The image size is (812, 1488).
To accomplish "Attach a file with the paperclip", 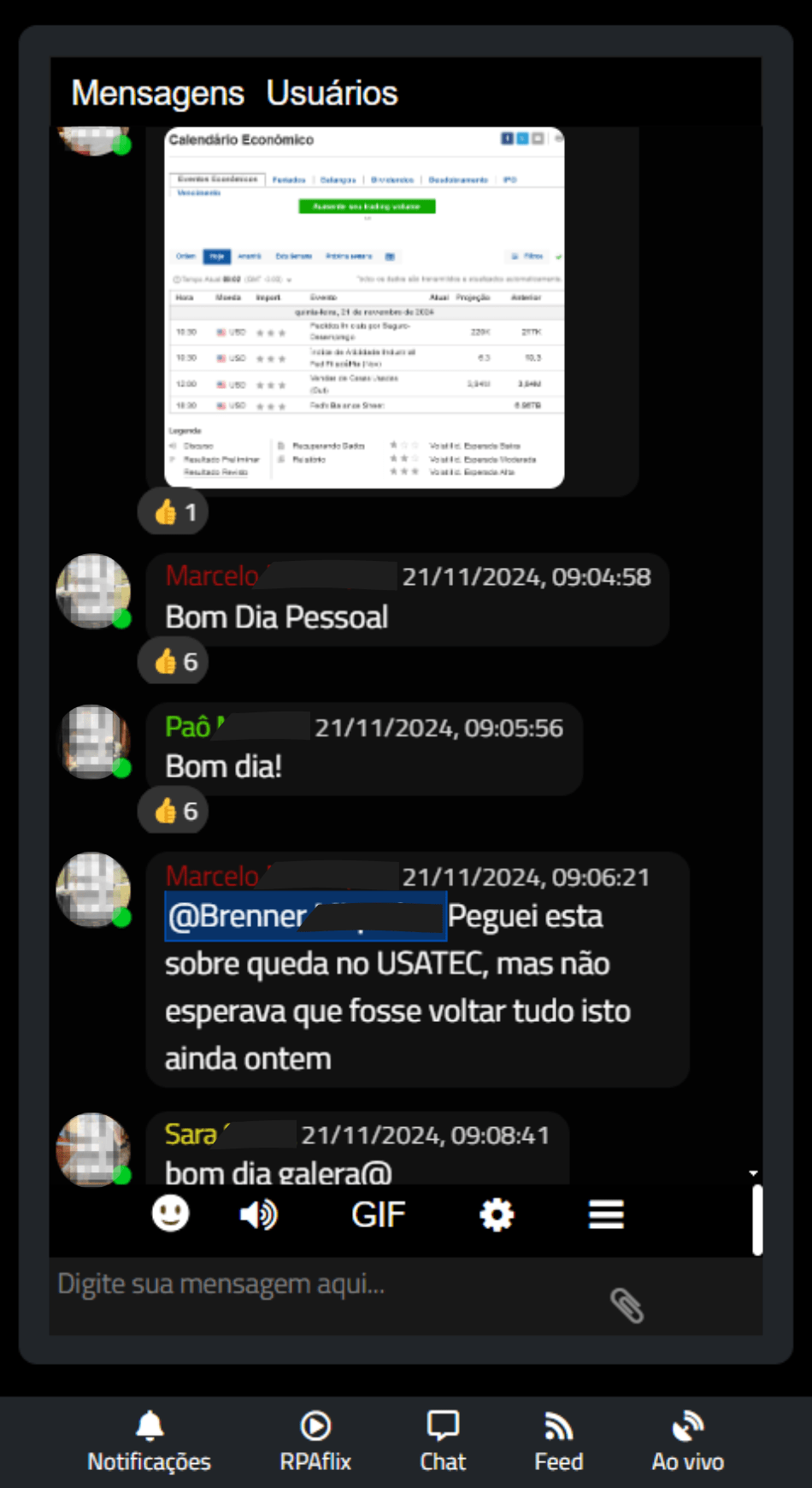I will tap(627, 1305).
